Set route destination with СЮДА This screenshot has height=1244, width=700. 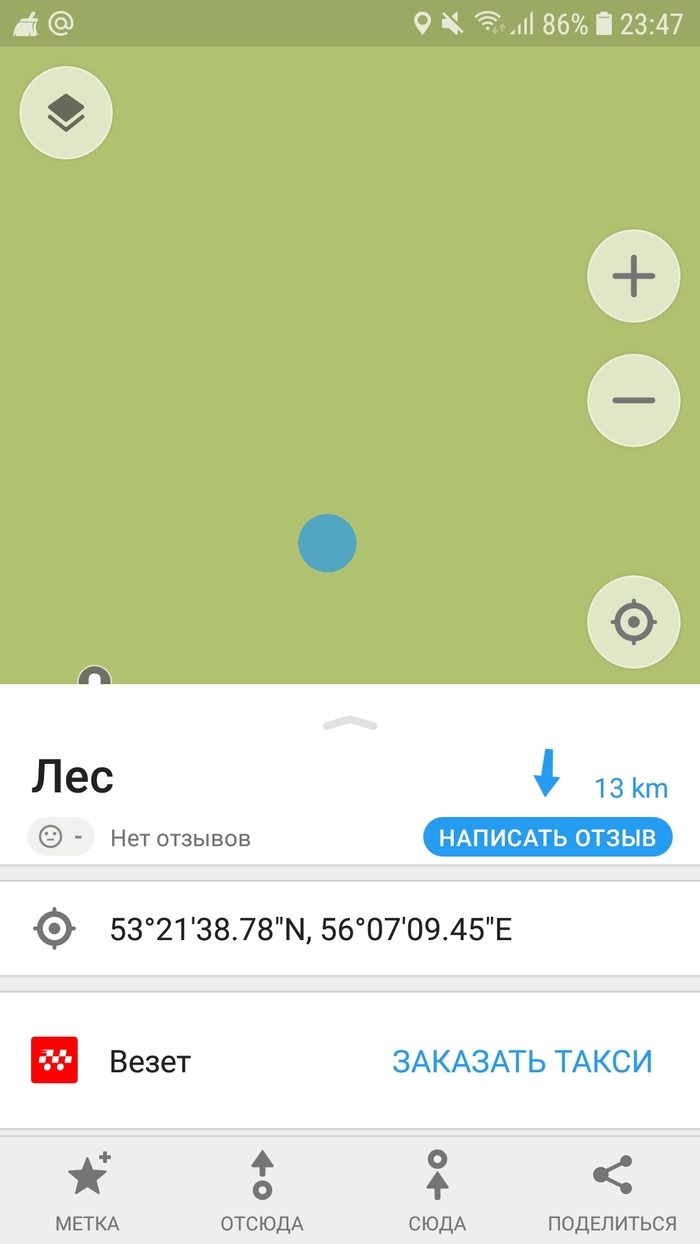coord(437,1192)
